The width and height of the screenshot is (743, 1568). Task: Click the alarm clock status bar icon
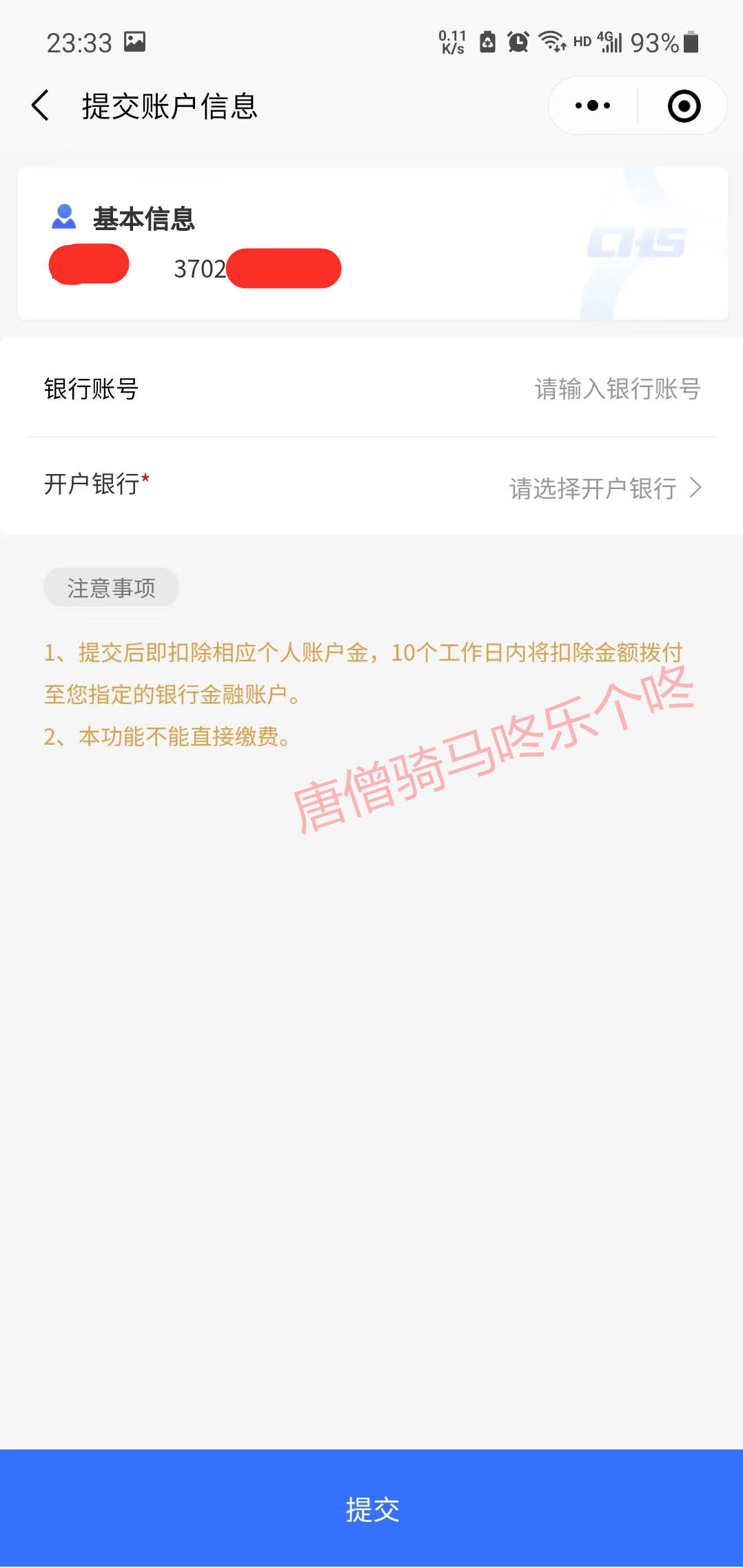coord(517,41)
